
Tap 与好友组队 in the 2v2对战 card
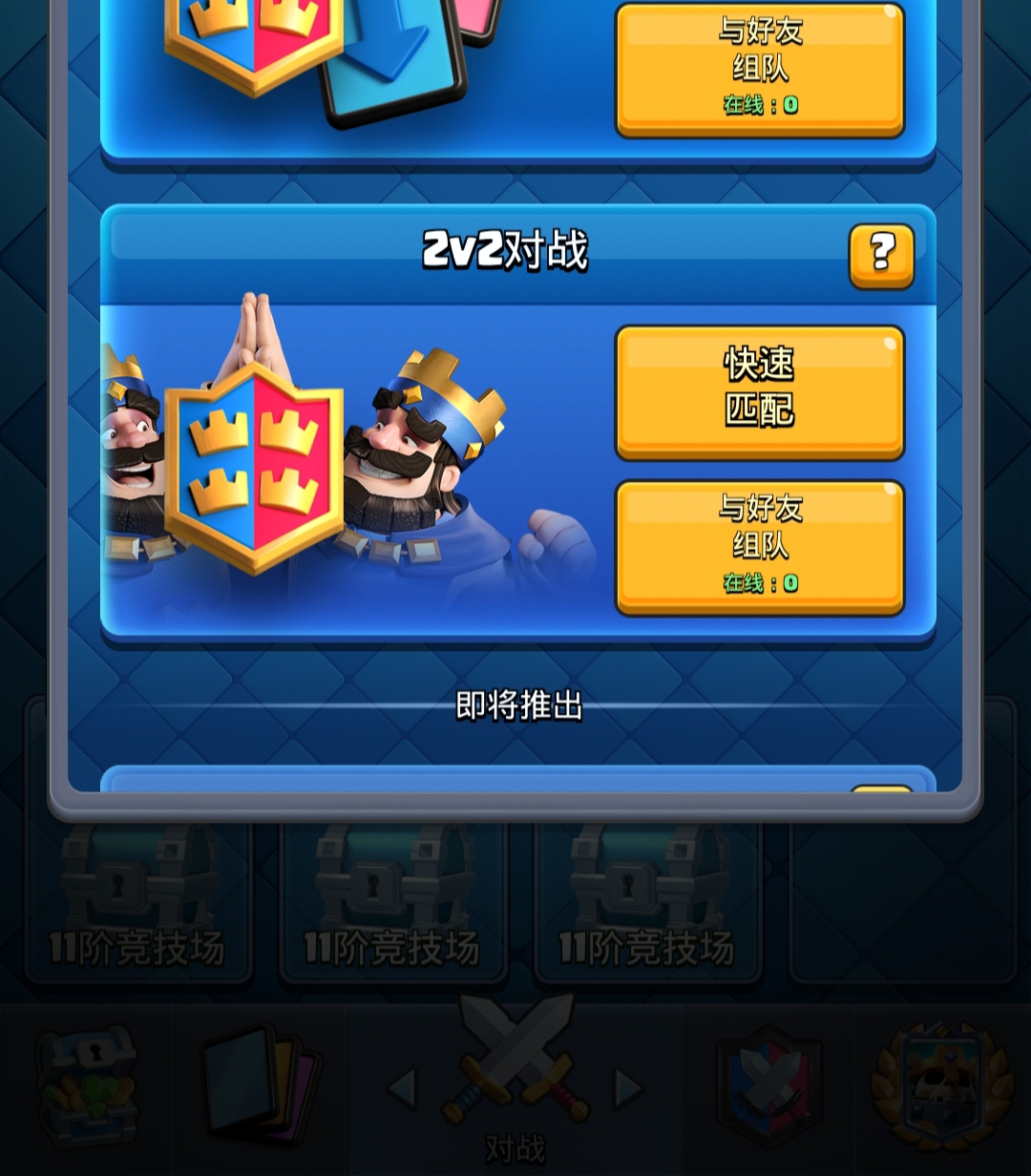point(759,546)
